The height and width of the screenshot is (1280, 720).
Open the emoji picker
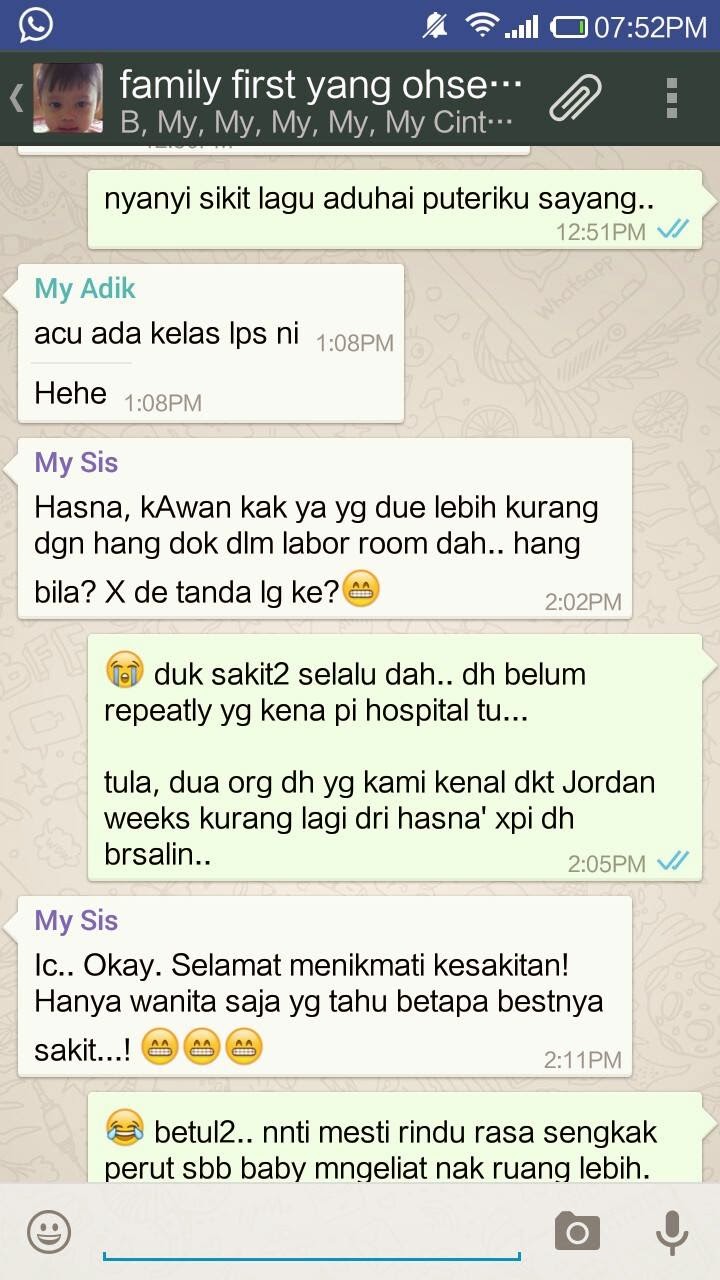(48, 1232)
